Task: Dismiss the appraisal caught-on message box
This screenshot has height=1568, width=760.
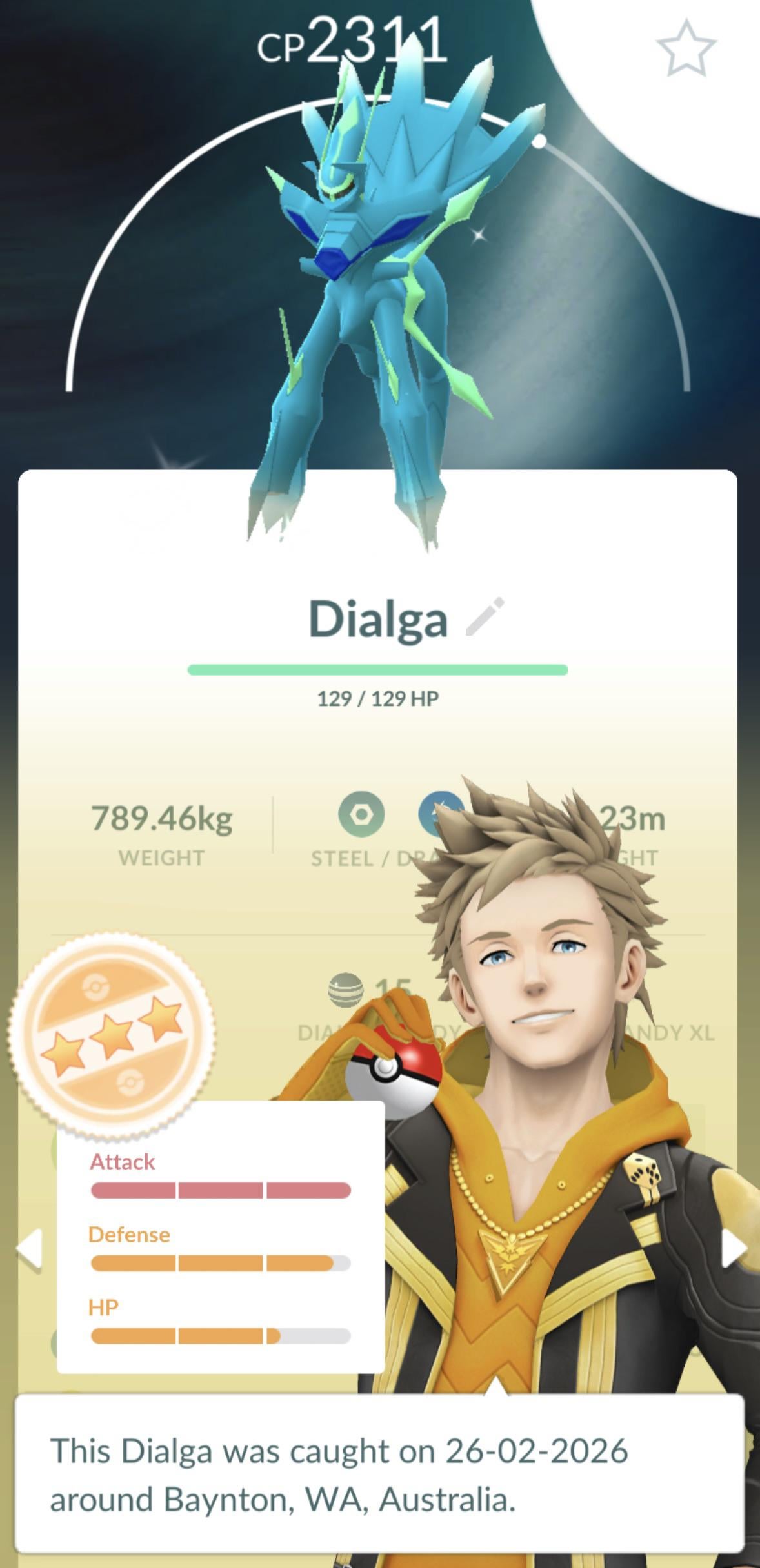Action: (379, 1475)
